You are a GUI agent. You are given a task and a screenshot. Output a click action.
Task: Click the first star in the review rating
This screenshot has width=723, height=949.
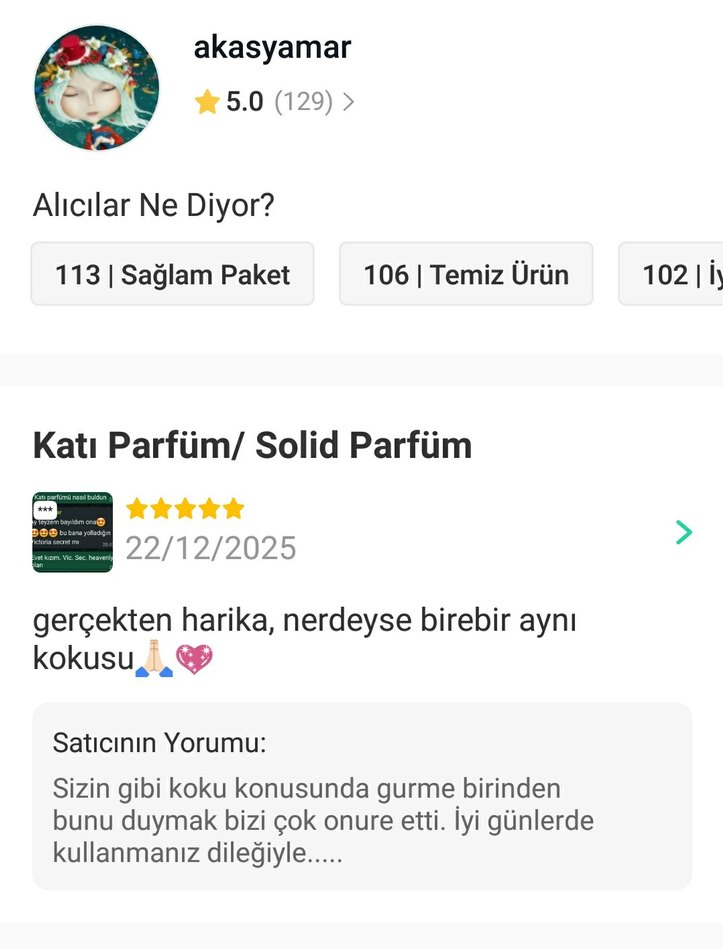[138, 508]
